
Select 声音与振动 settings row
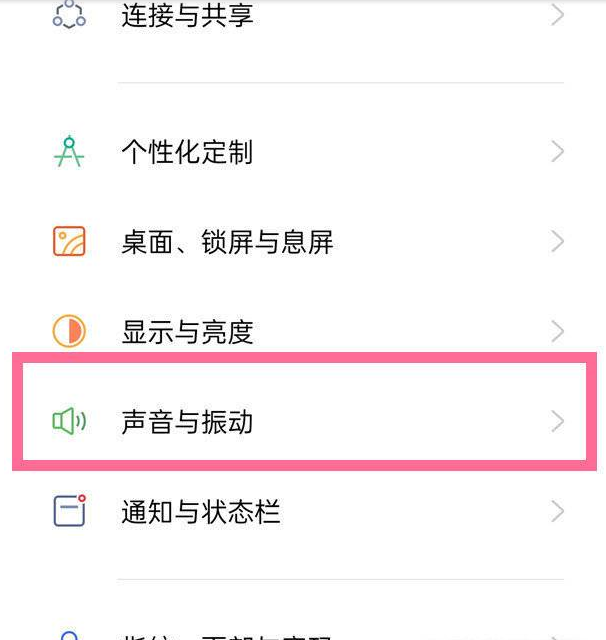[187, 422]
